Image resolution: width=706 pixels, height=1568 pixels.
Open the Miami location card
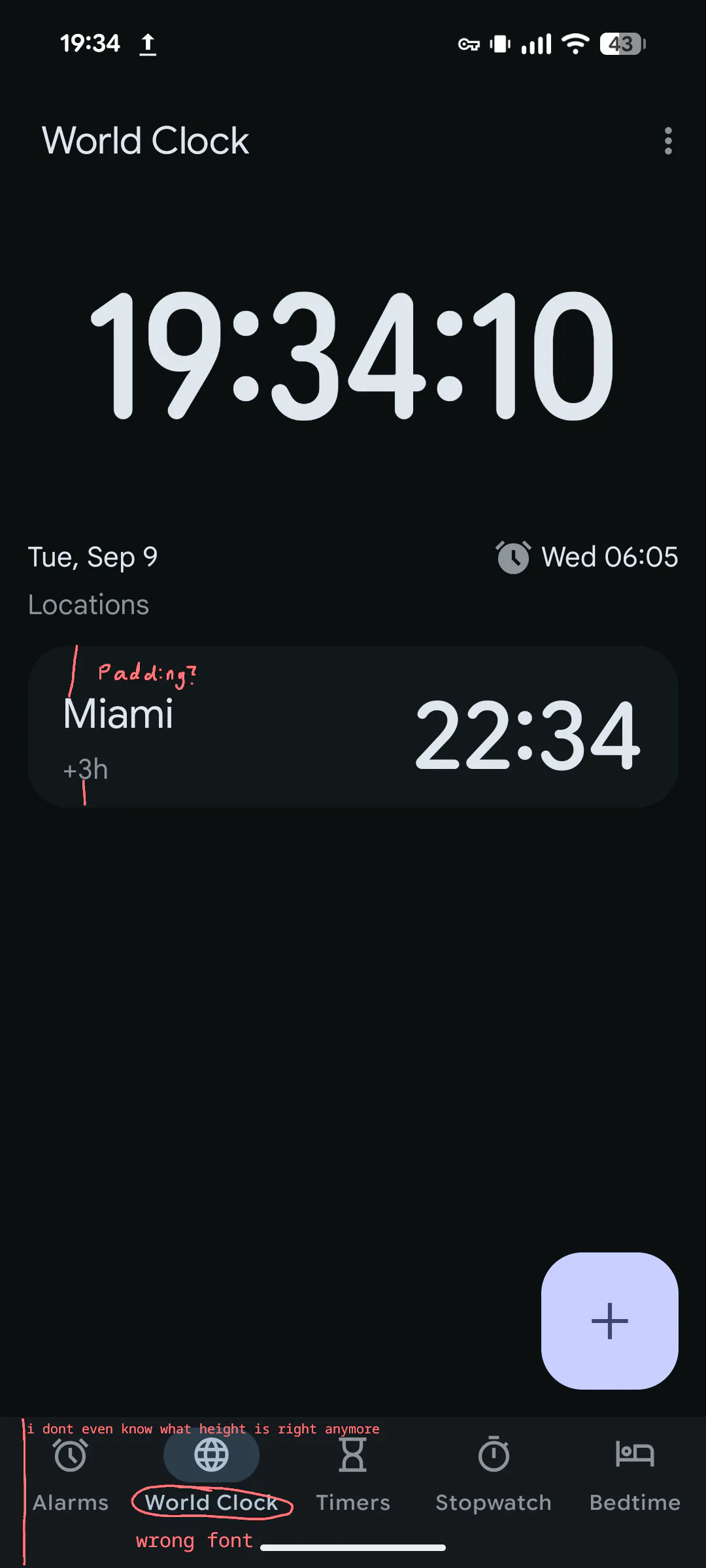pos(353,727)
